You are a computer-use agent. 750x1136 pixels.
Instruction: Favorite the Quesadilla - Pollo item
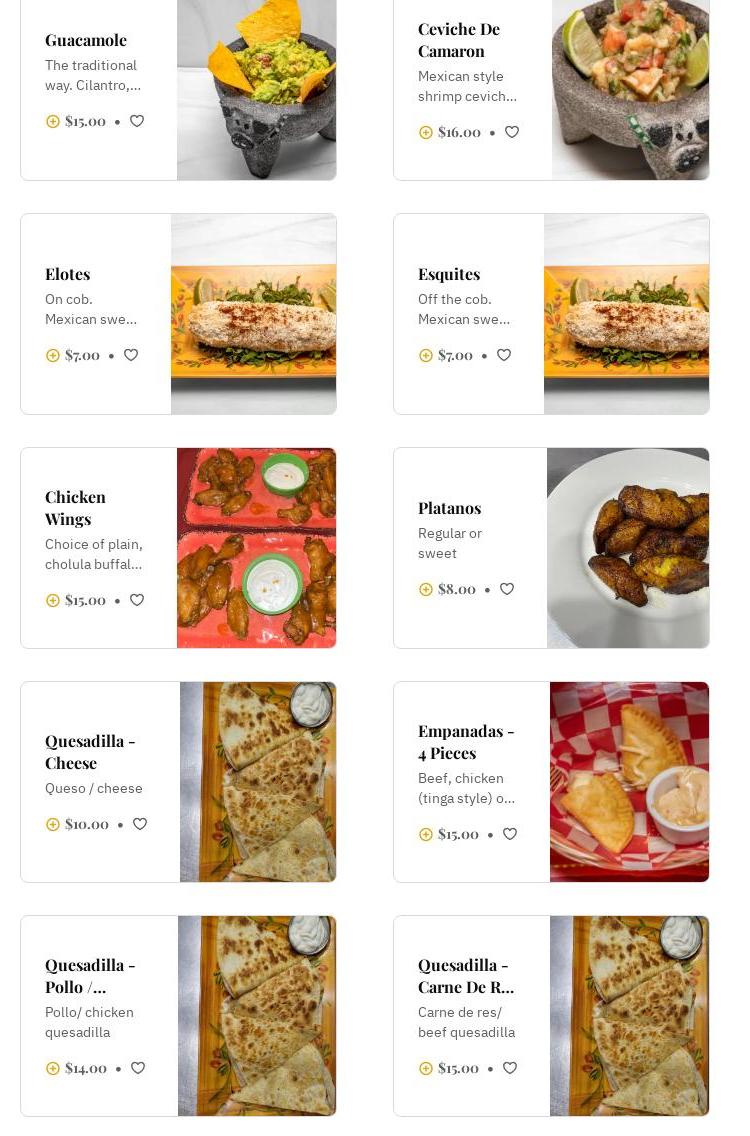tap(138, 1068)
